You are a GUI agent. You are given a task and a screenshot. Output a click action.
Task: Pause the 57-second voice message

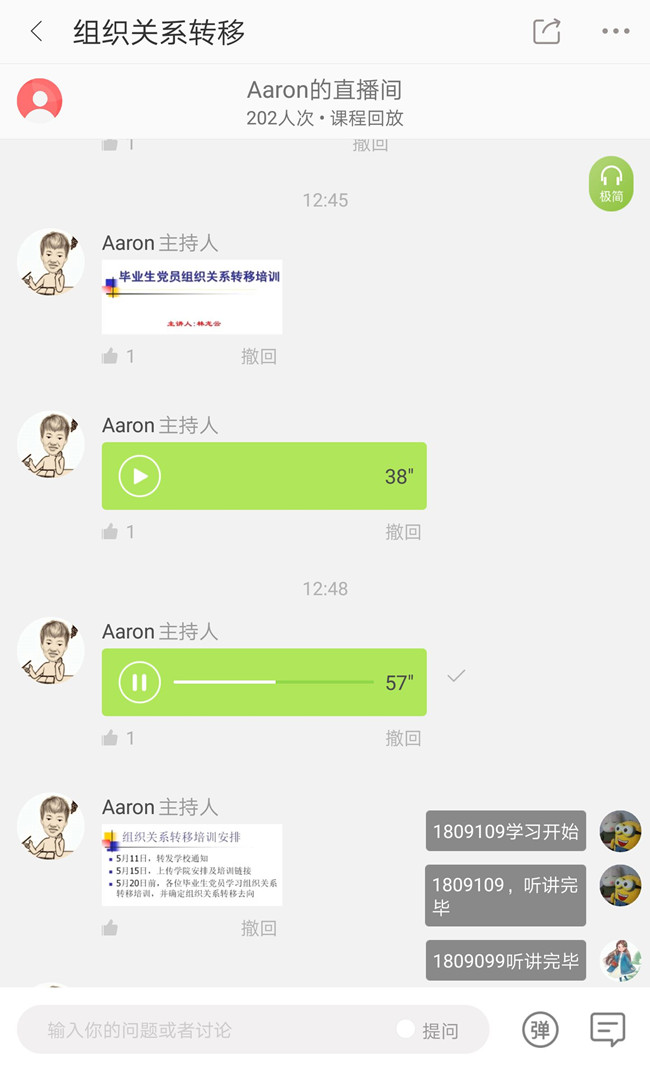[x=140, y=682]
